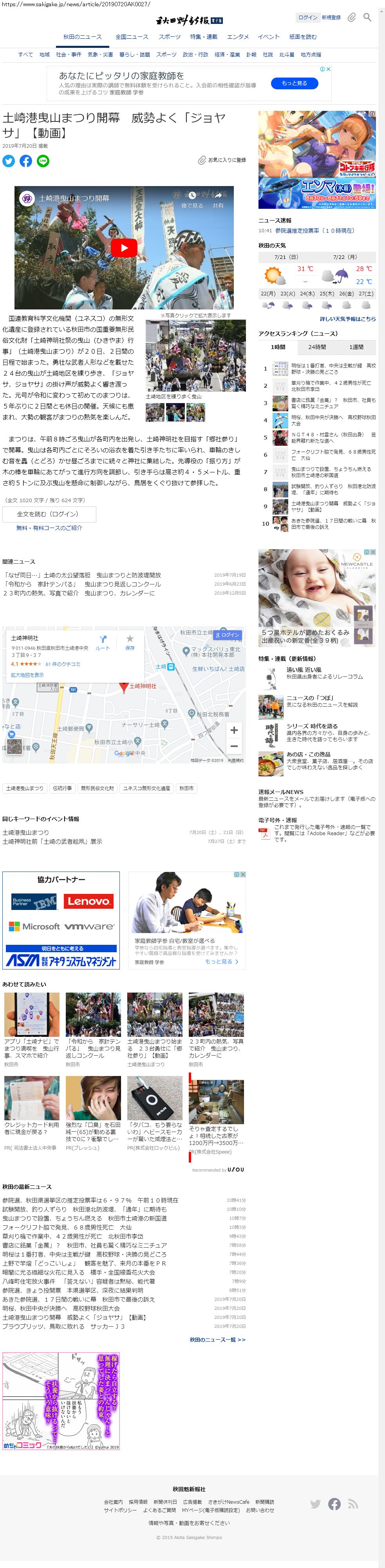The height and width of the screenshot is (1568, 385).
Task: Tap もっと見る on tutor ad
Action: [295, 83]
